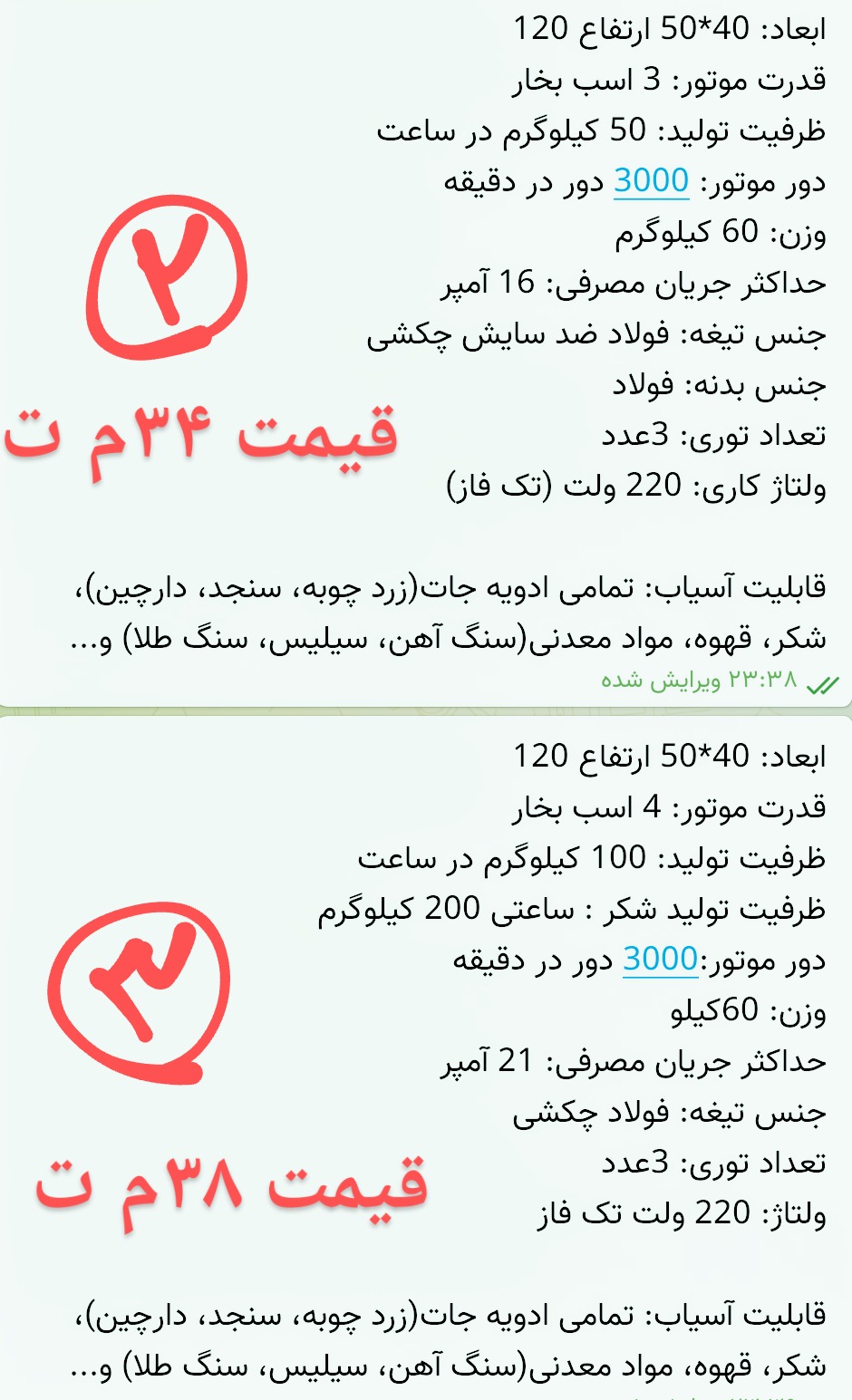Tap the 3000 link in the 3 اسب بخار message
852x1400 pixels.
[x=651, y=181]
